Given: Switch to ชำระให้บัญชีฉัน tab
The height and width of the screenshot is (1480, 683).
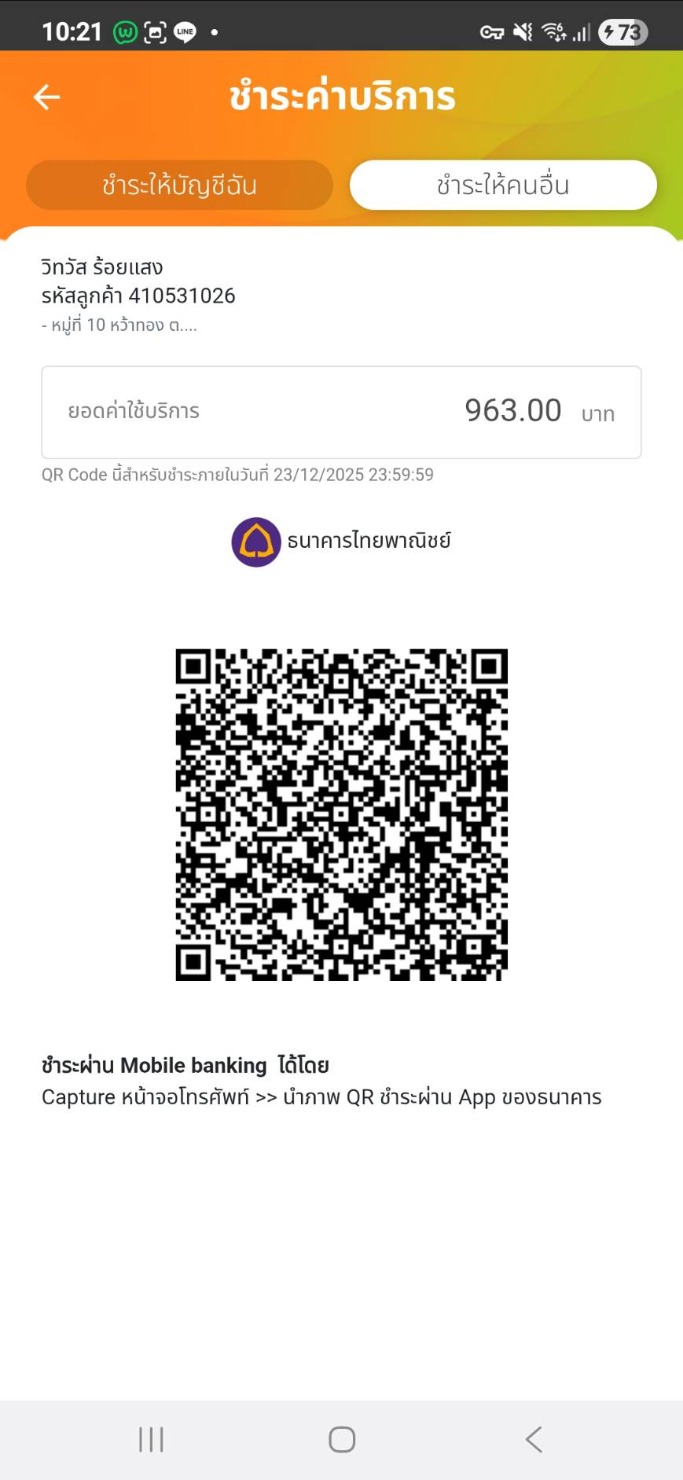Looking at the screenshot, I should tap(179, 185).
